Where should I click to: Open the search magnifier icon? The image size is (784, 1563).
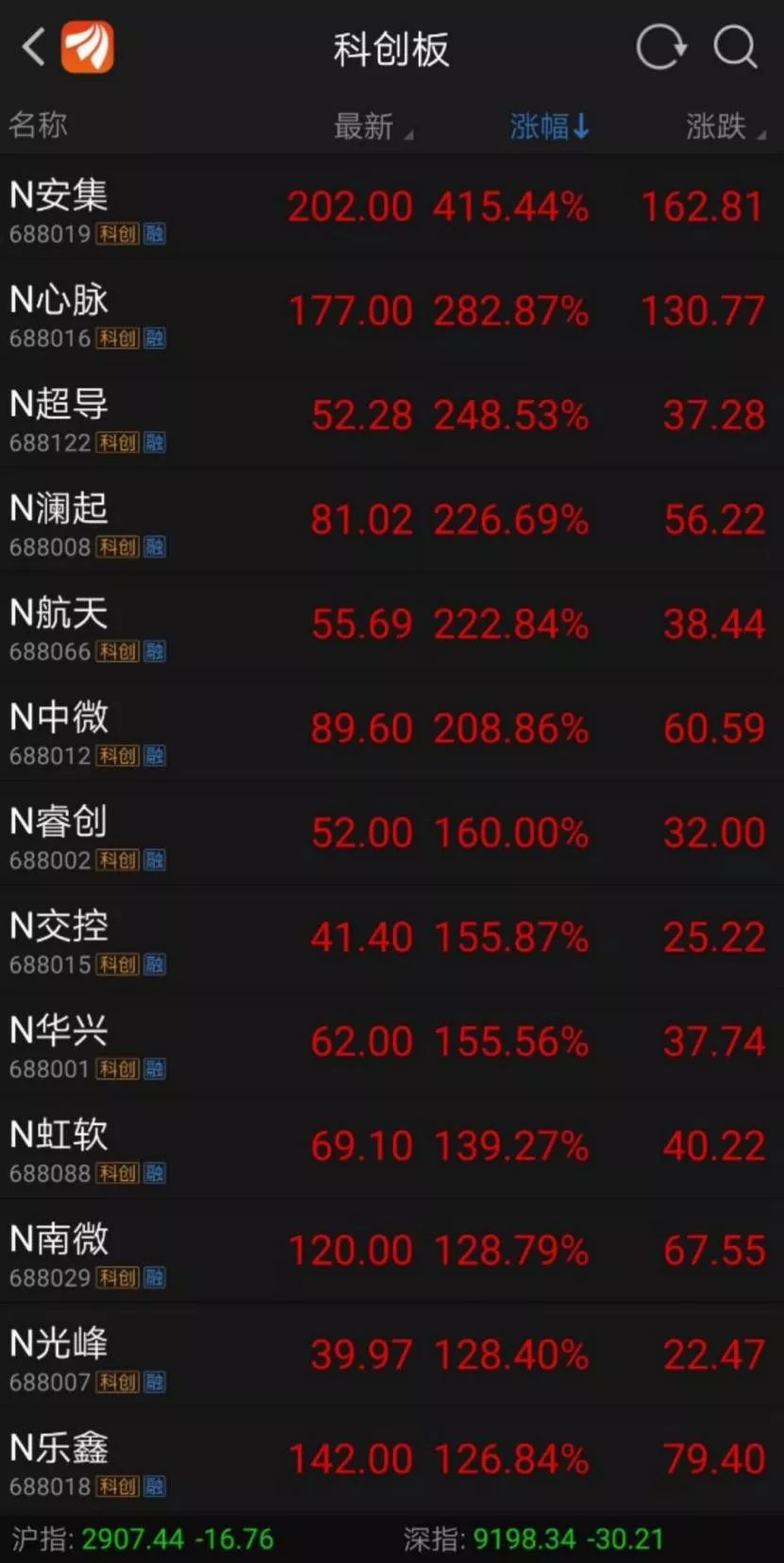[735, 46]
